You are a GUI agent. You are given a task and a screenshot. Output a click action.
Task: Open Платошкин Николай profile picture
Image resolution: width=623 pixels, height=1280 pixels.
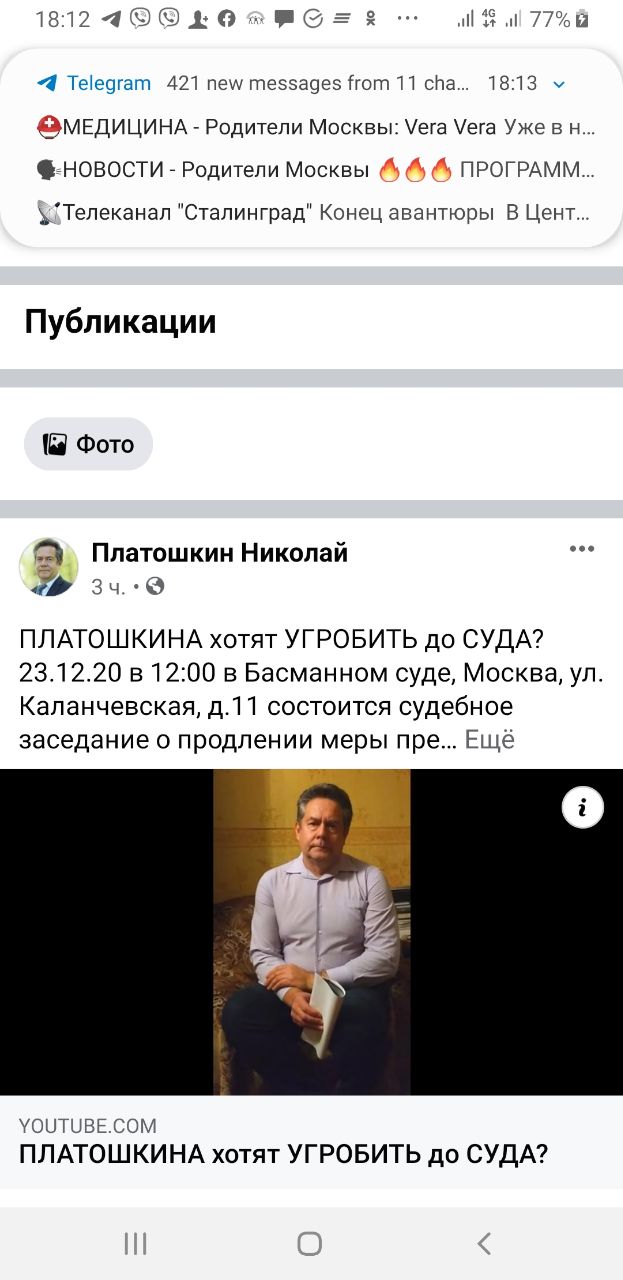pyautogui.click(x=48, y=567)
